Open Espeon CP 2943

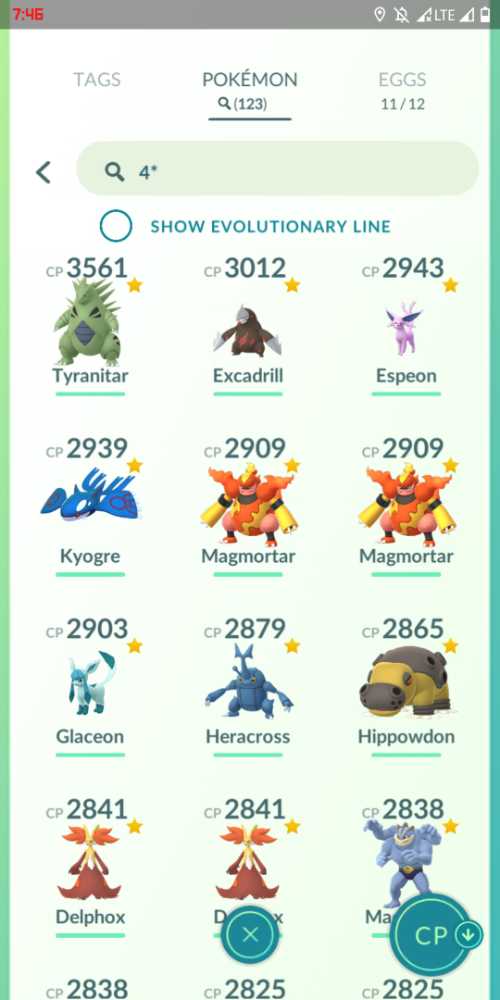coord(406,326)
